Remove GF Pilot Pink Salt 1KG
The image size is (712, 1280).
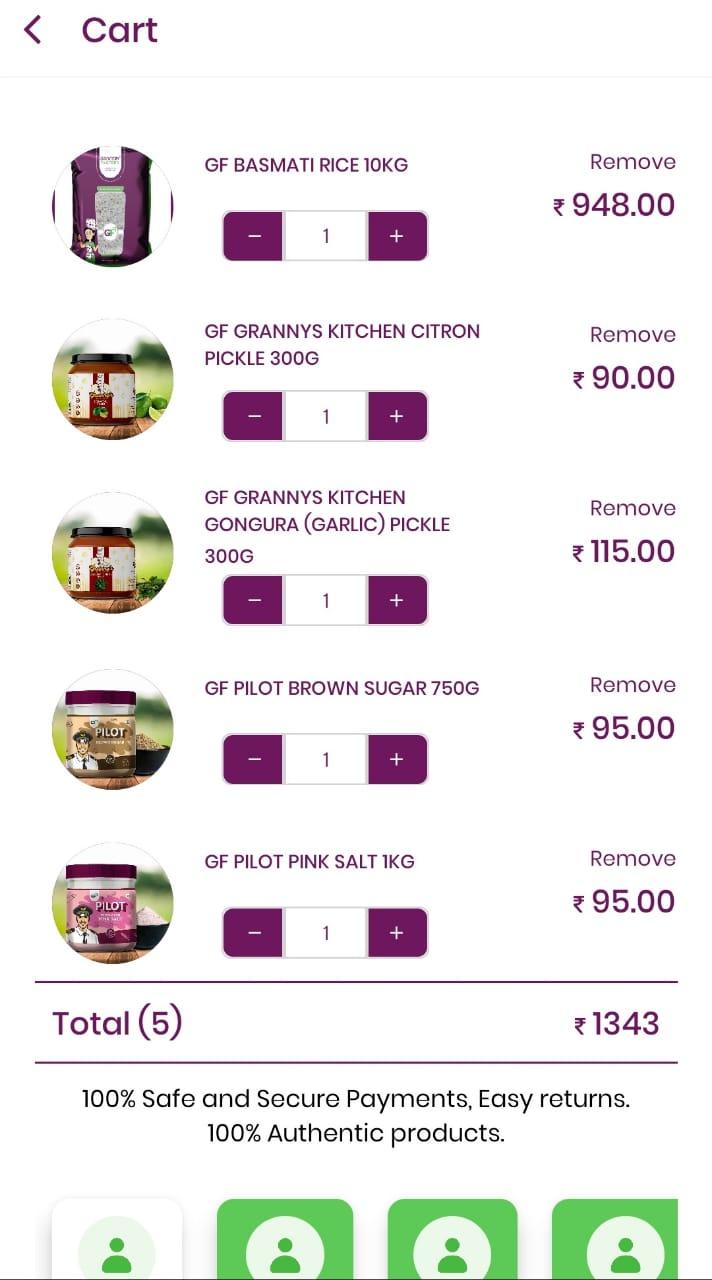[x=632, y=859]
